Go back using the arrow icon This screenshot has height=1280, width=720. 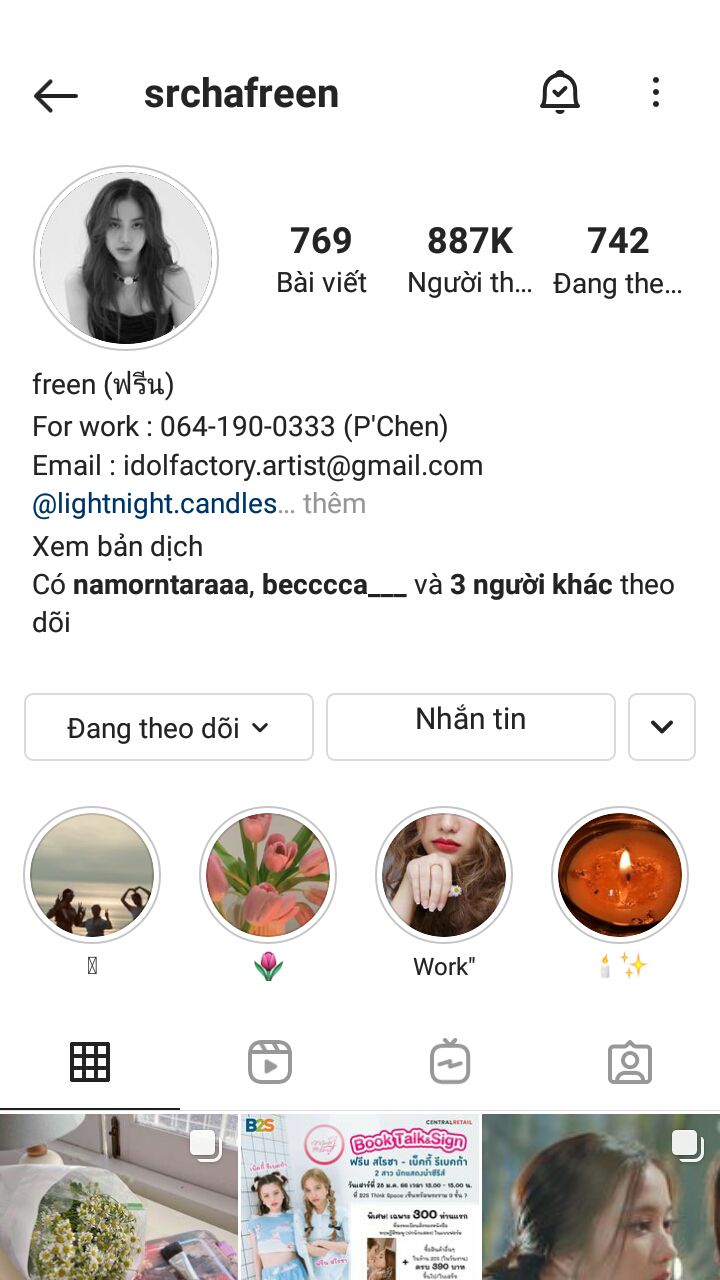point(56,95)
